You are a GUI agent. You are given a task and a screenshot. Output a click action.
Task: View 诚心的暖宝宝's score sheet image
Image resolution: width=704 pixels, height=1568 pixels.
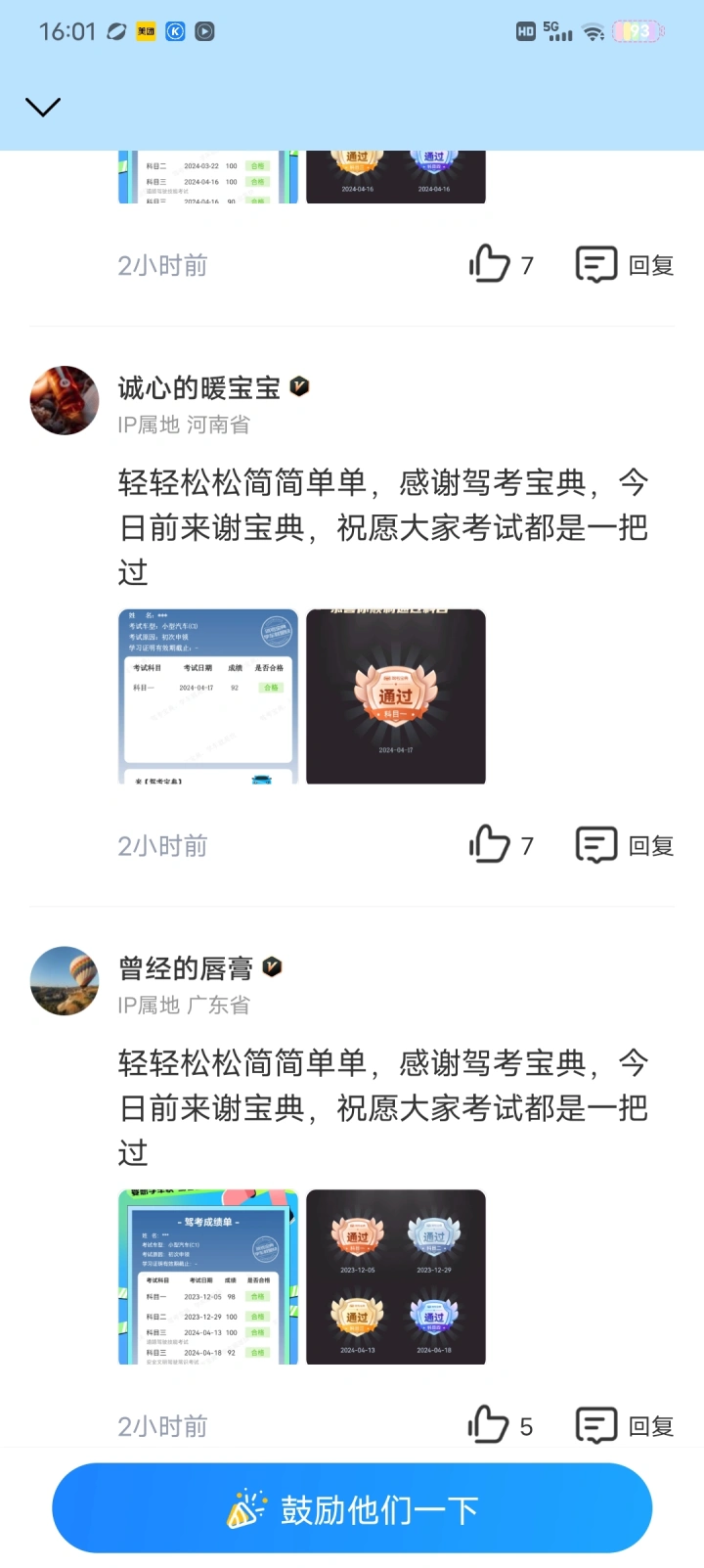pyautogui.click(x=208, y=696)
